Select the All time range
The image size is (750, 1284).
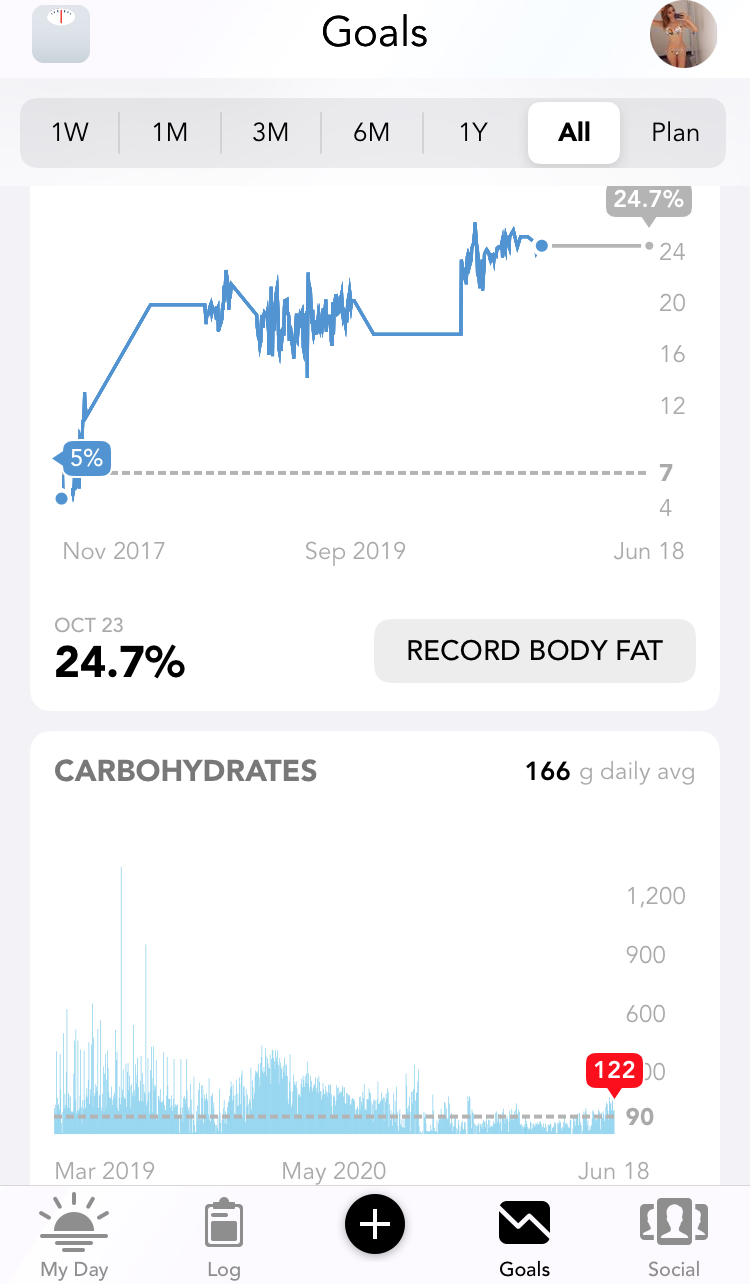click(574, 132)
